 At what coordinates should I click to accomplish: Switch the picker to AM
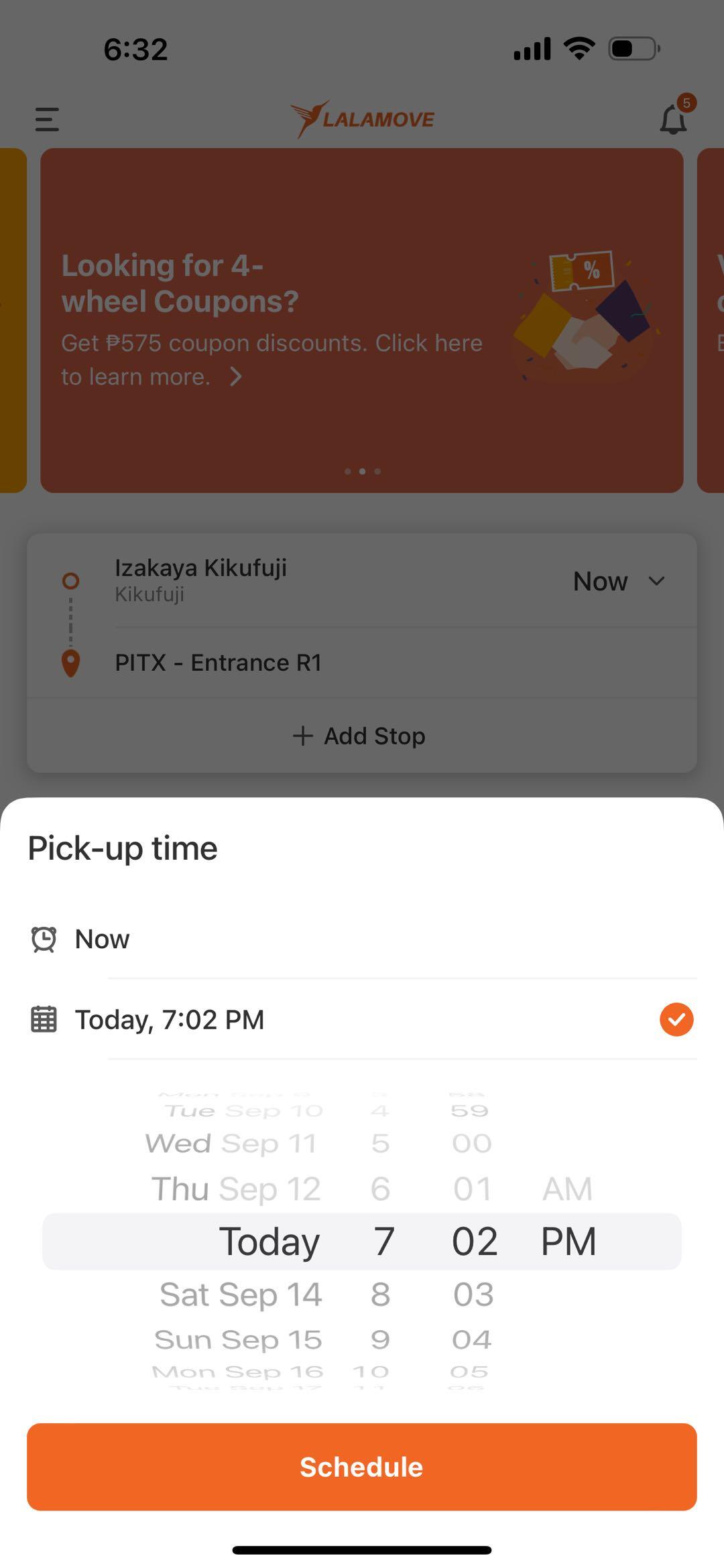567,1189
